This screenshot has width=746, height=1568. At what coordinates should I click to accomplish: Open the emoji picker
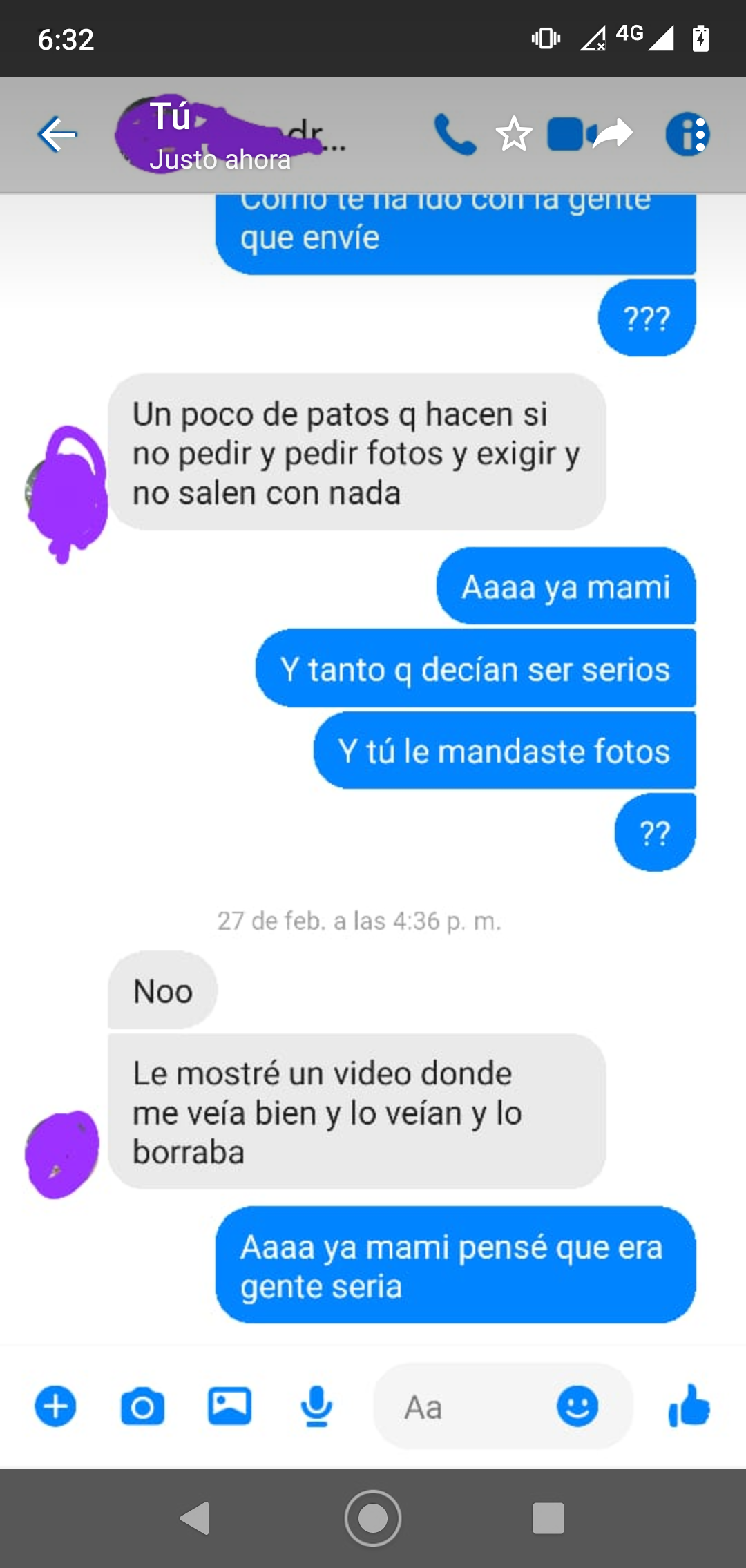click(x=577, y=1406)
